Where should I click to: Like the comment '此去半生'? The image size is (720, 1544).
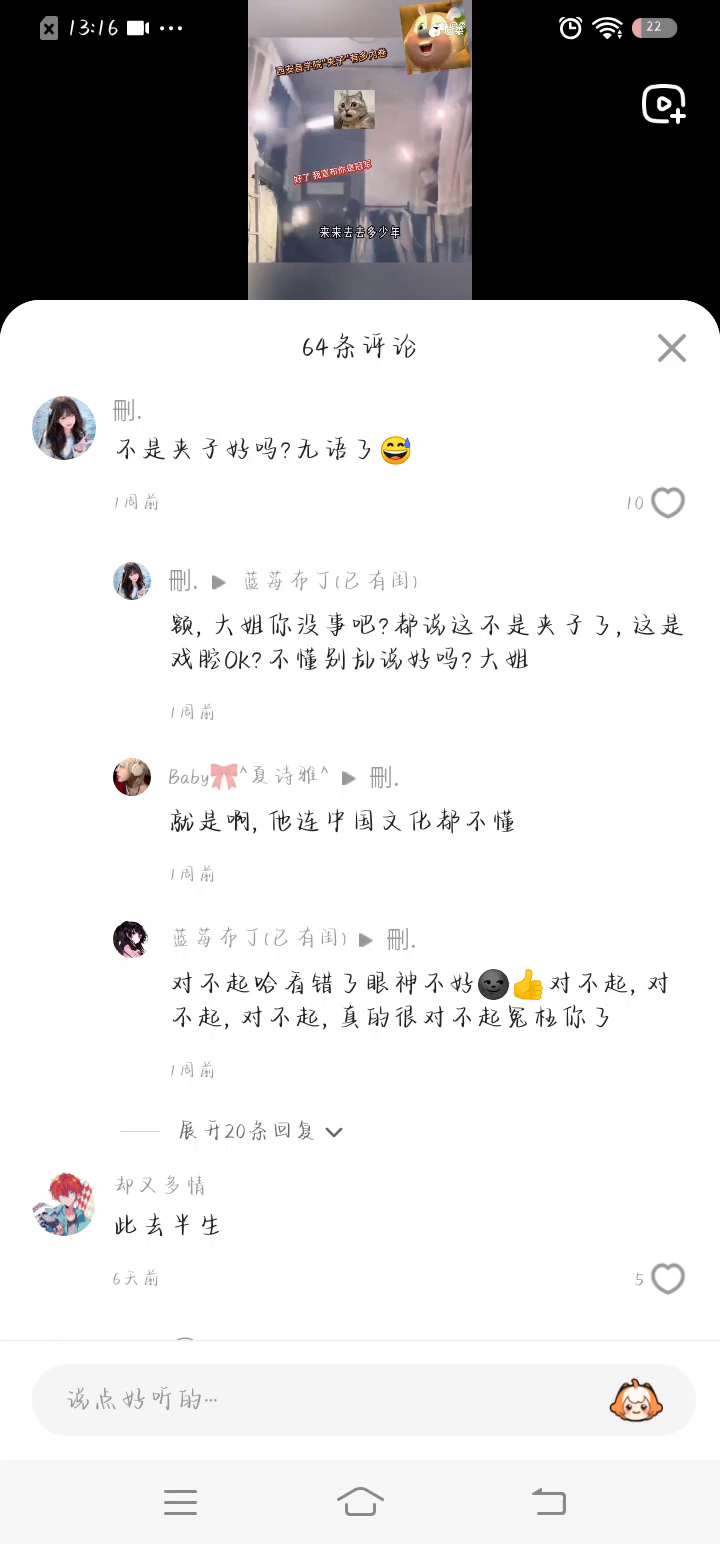point(667,1278)
